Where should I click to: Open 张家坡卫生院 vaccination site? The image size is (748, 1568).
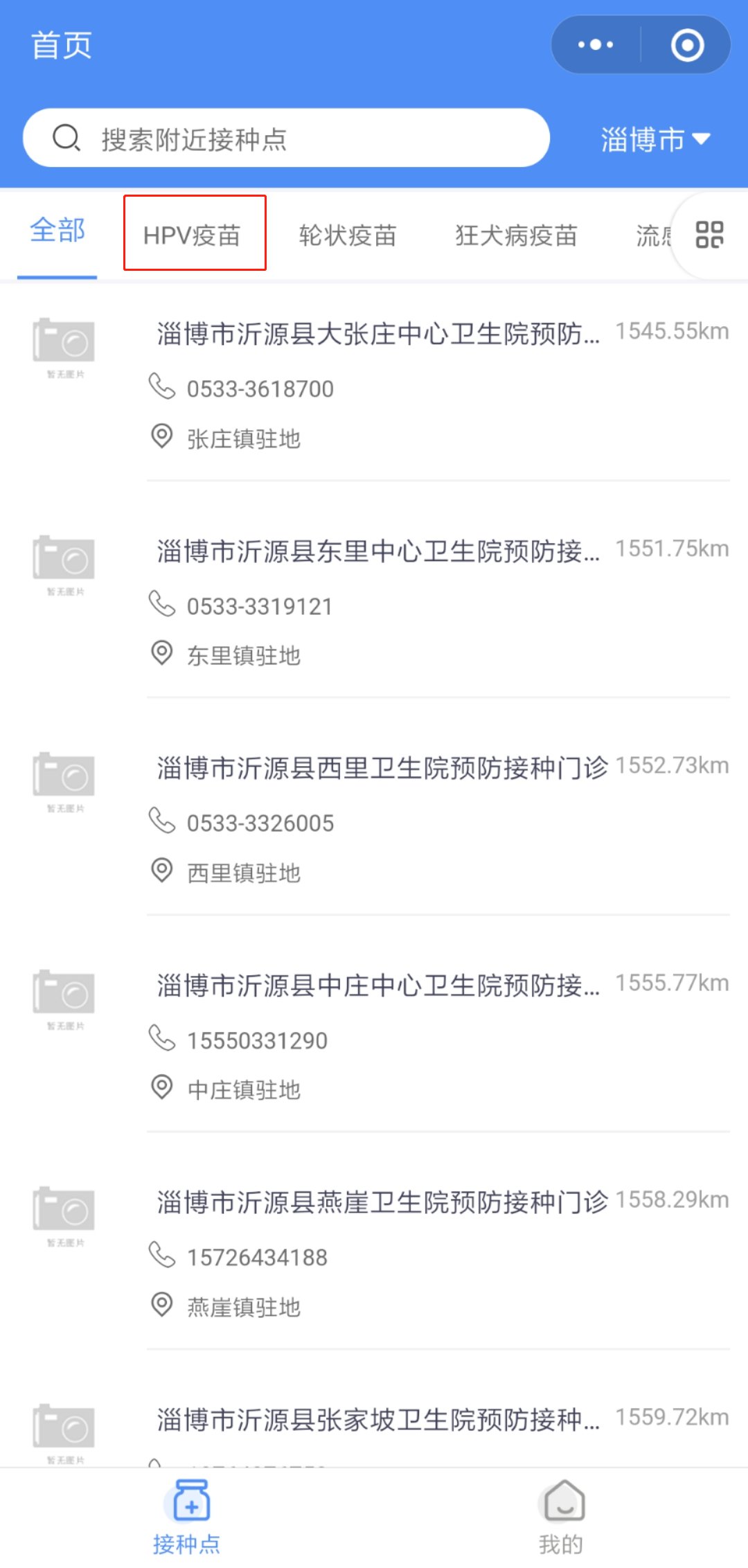[378, 1419]
